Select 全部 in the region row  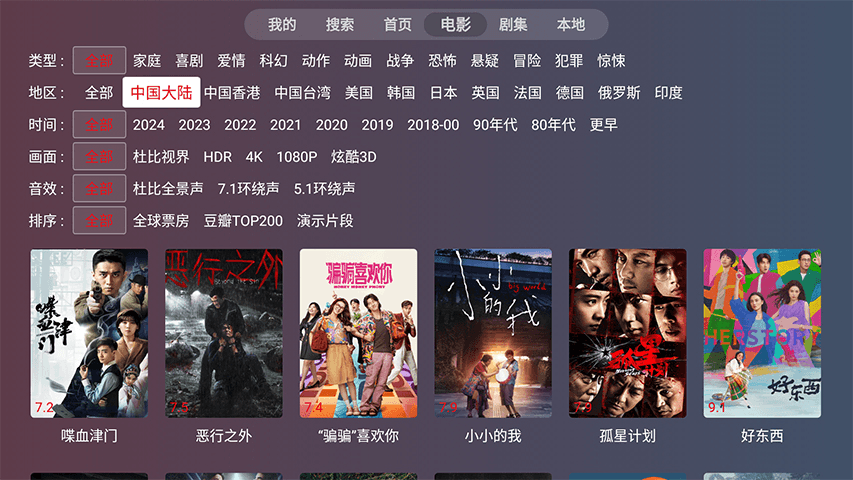(99, 93)
